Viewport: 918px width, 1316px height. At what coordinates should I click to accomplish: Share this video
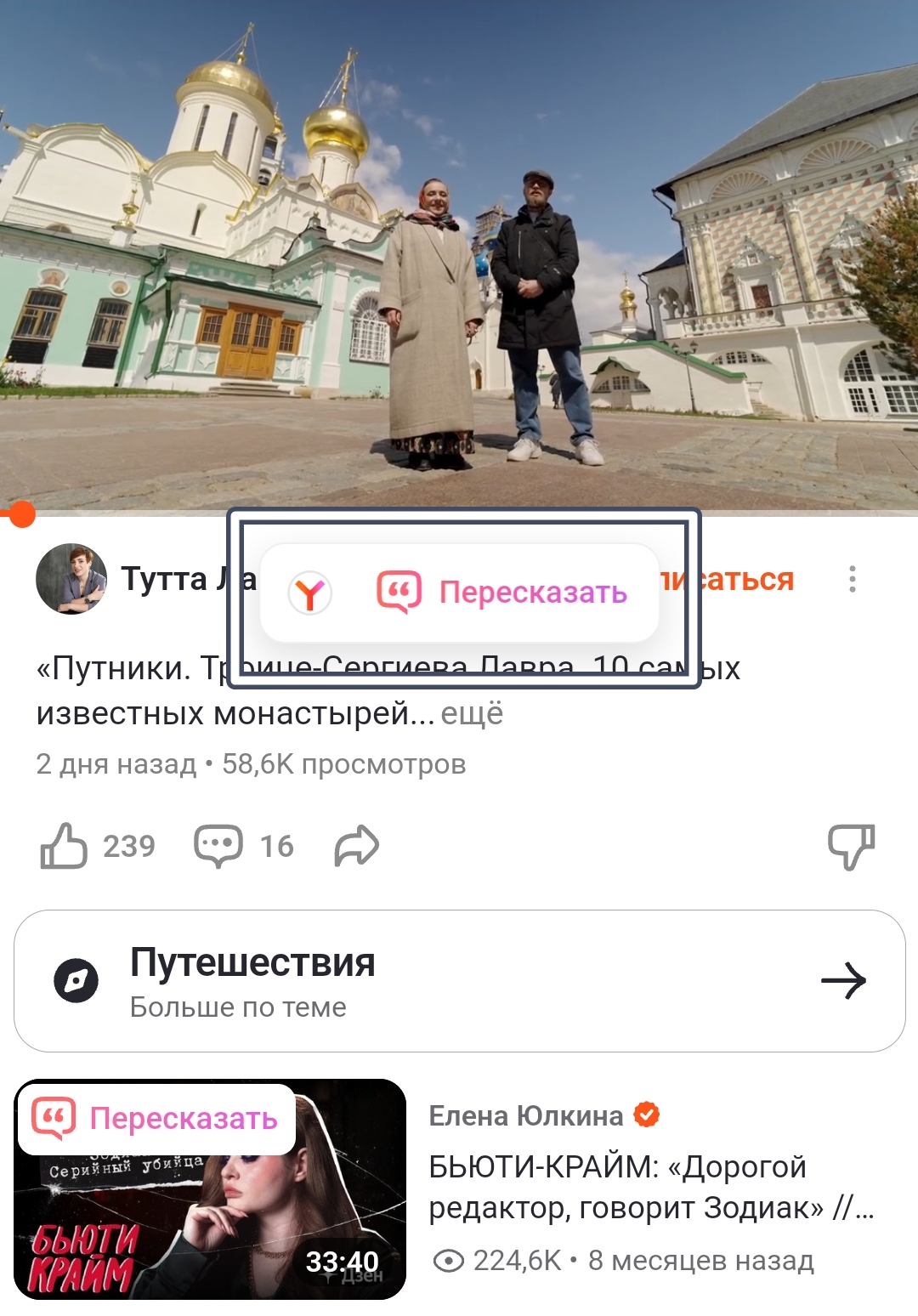(356, 846)
